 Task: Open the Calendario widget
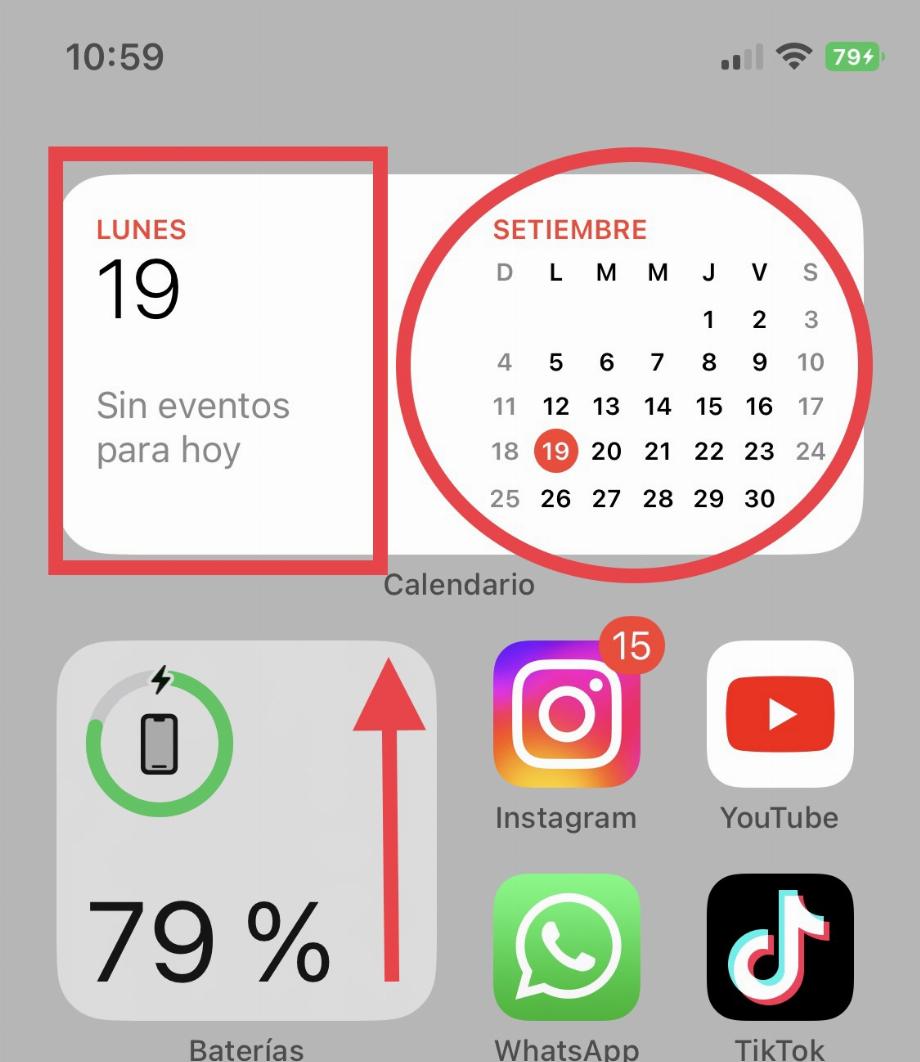(x=462, y=365)
